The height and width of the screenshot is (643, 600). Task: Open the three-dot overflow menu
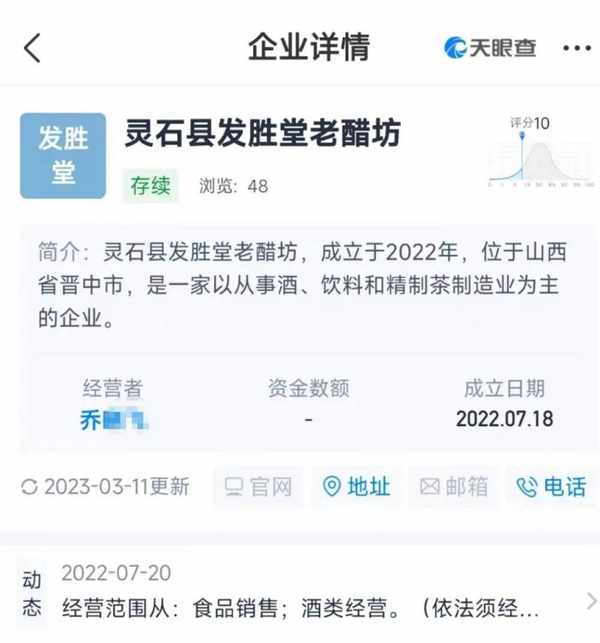pyautogui.click(x=576, y=48)
